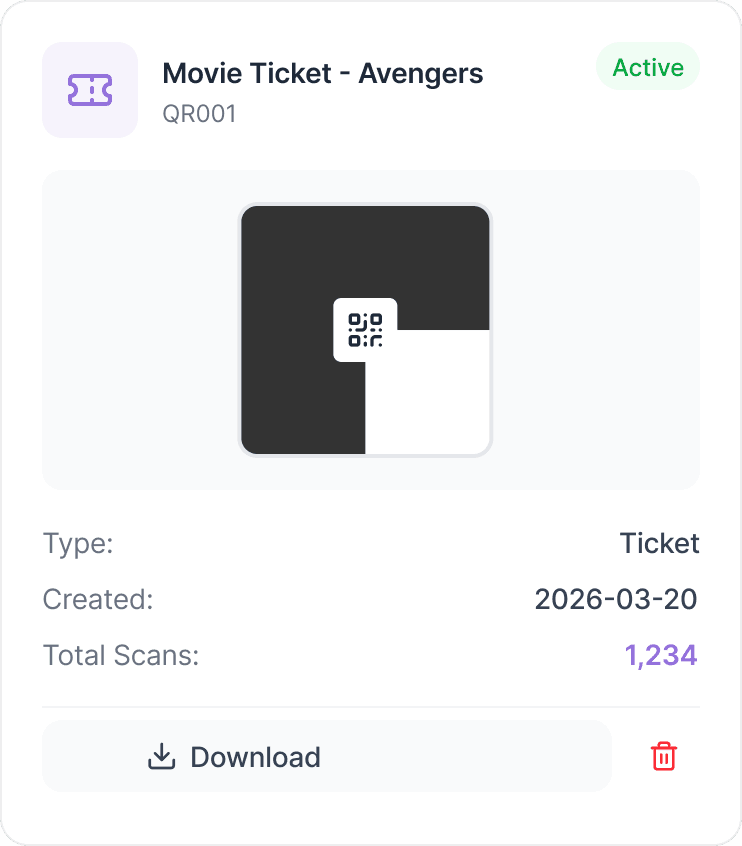Click the created date 2026-03-20

616,599
